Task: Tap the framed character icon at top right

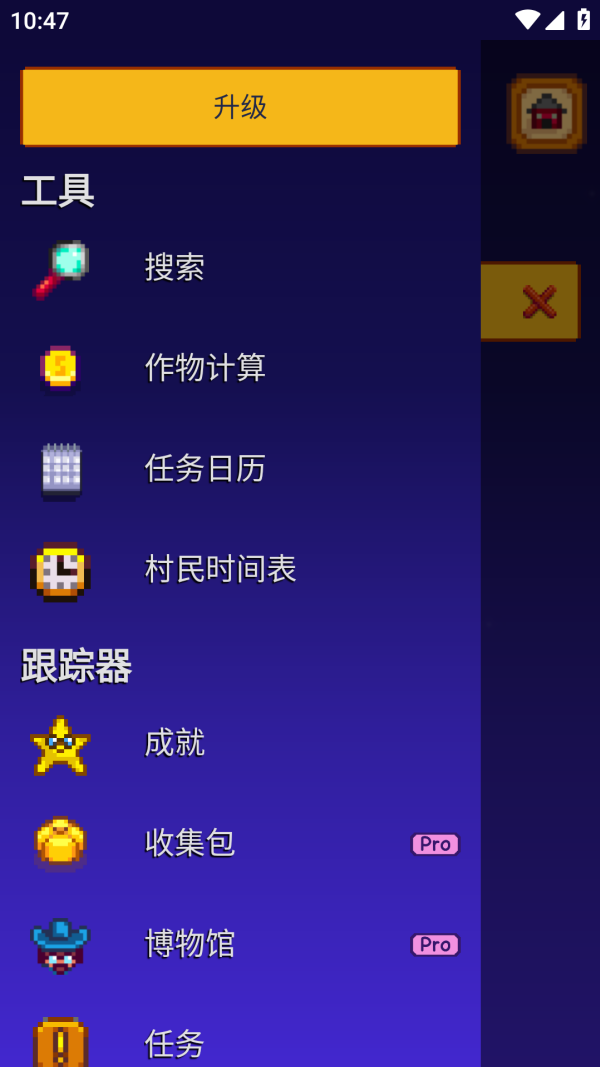Action: coord(546,113)
